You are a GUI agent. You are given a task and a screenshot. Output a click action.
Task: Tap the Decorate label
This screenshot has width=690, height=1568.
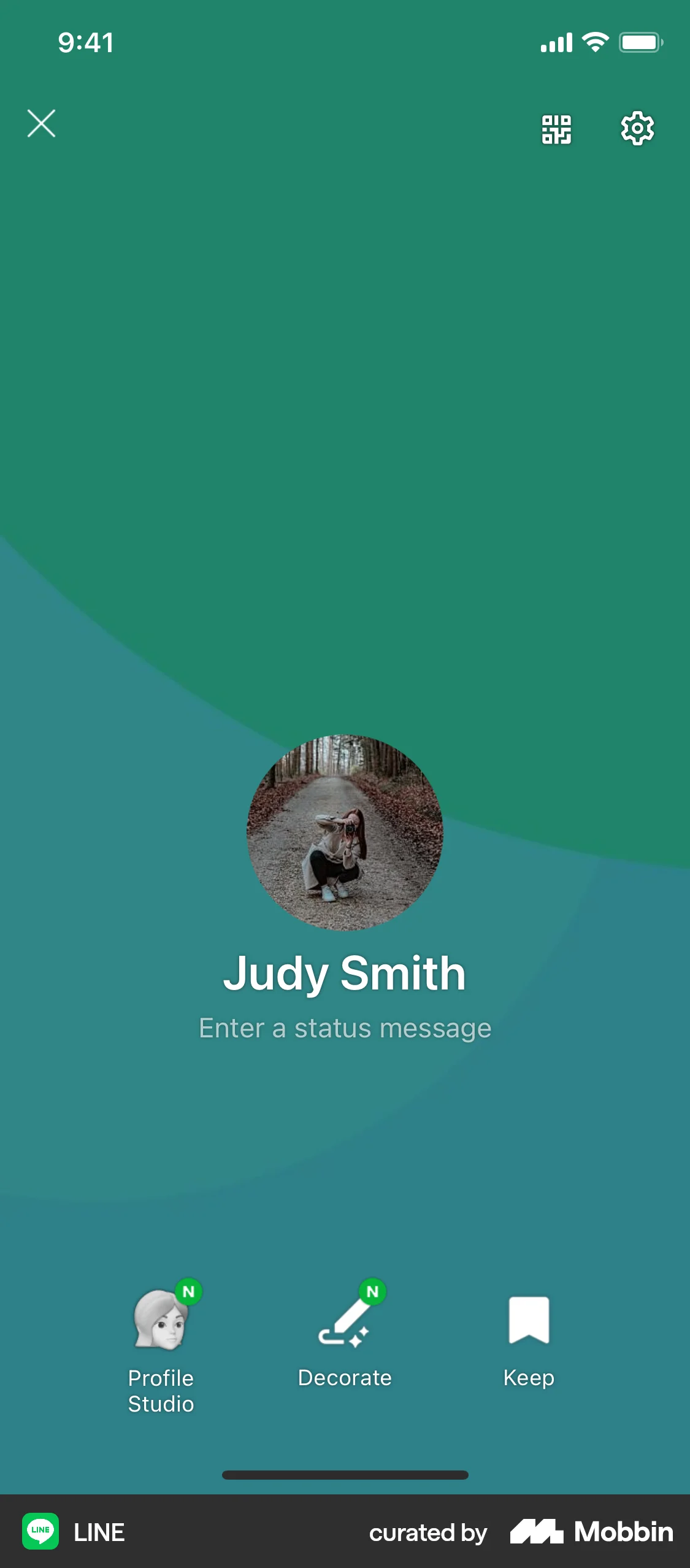(345, 1378)
